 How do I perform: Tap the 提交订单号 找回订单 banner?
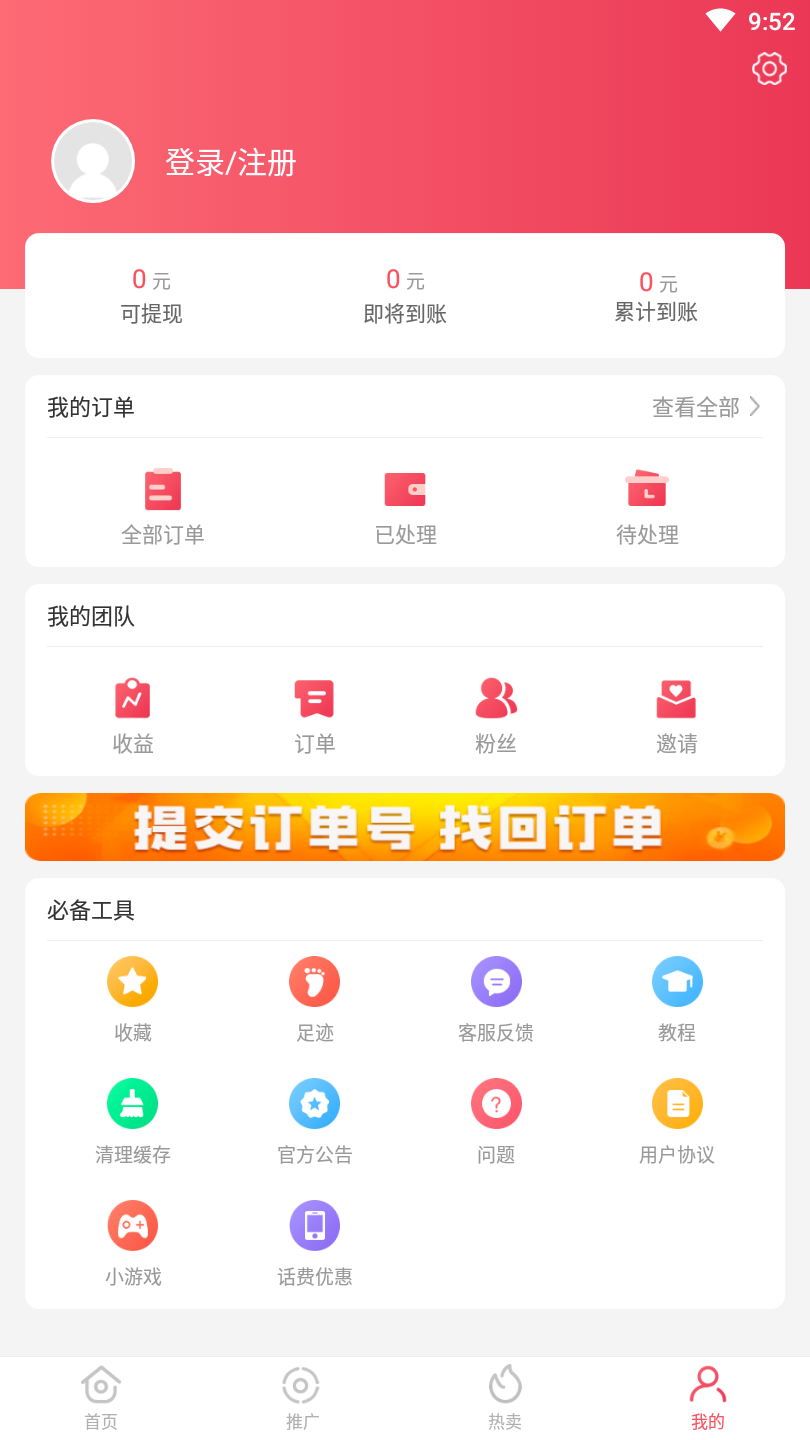(x=405, y=827)
